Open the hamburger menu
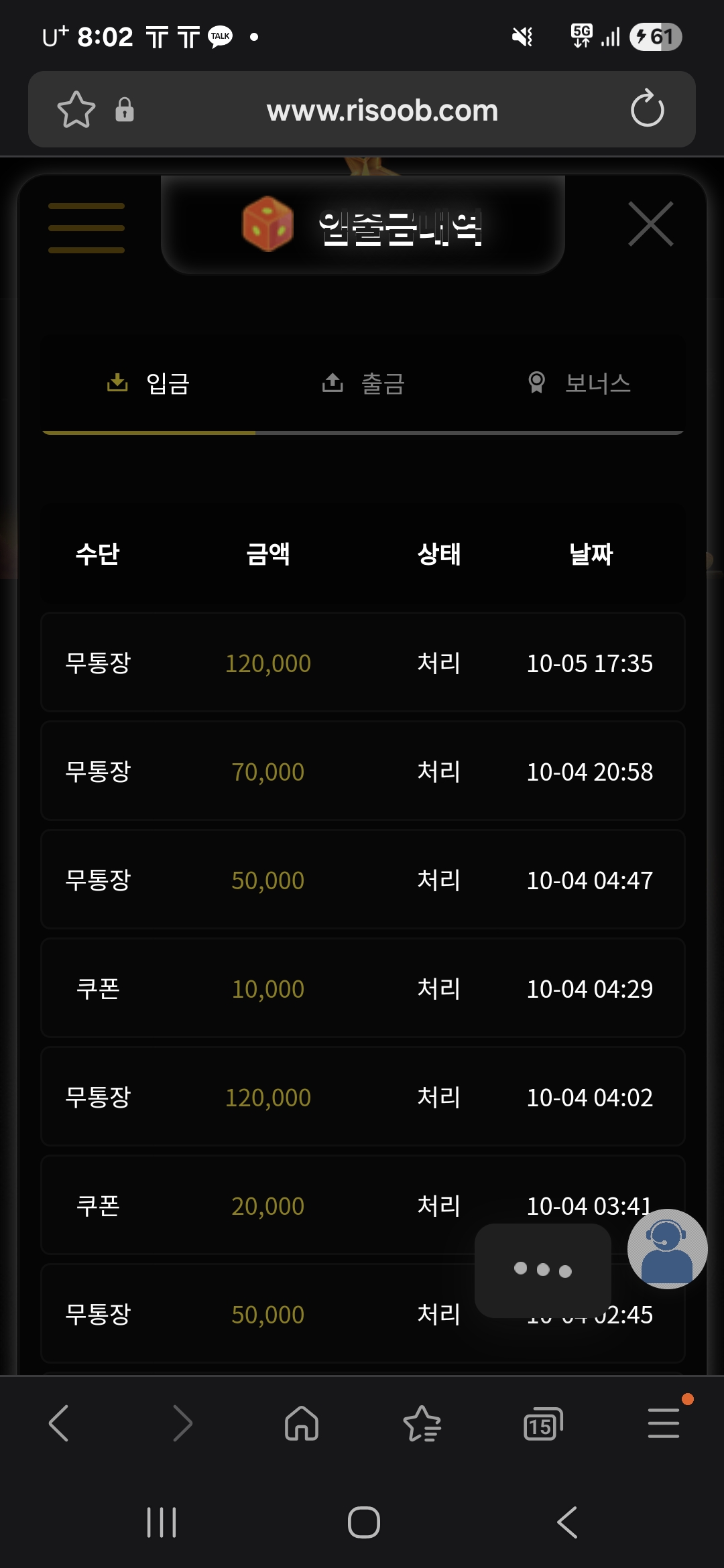 [86, 228]
